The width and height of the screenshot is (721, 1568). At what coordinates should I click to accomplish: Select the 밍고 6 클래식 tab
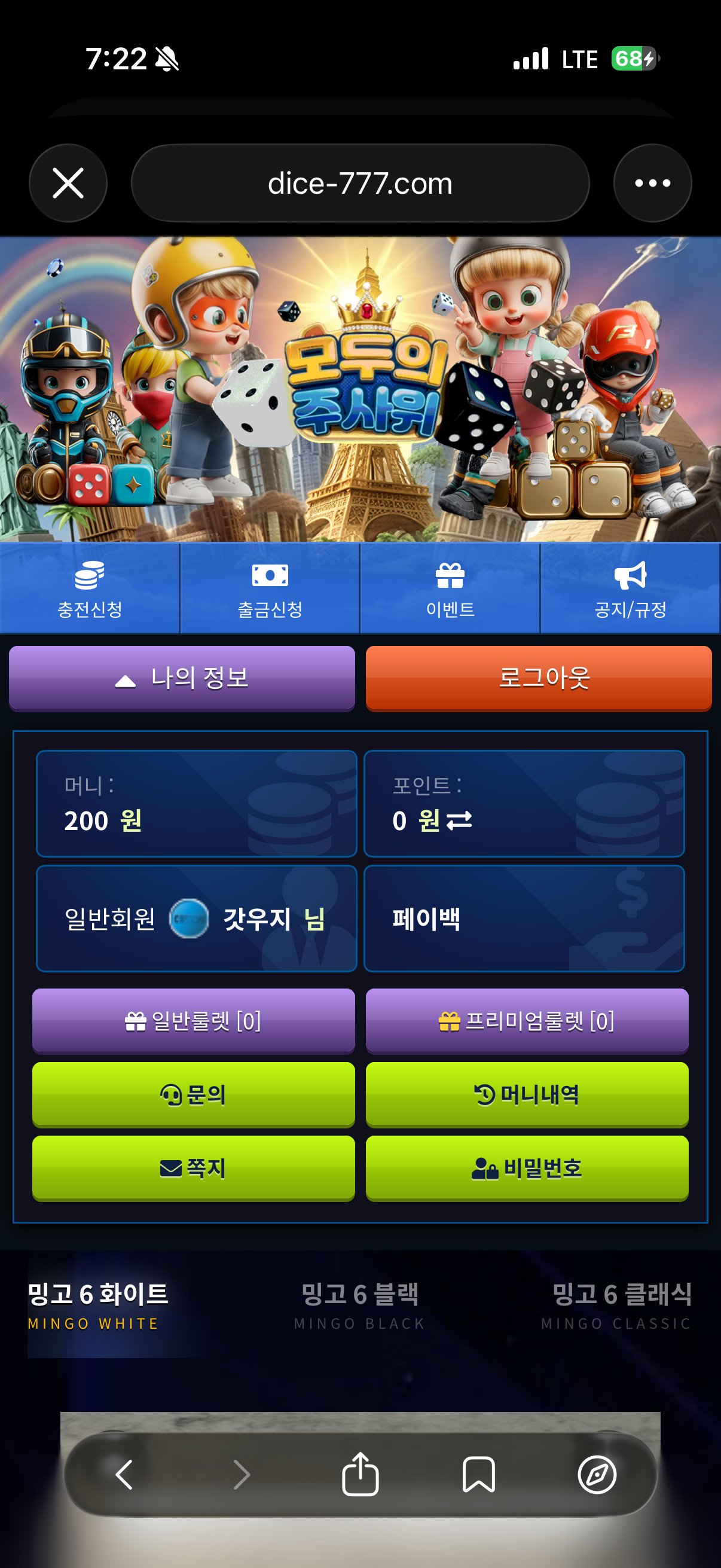pos(621,1304)
